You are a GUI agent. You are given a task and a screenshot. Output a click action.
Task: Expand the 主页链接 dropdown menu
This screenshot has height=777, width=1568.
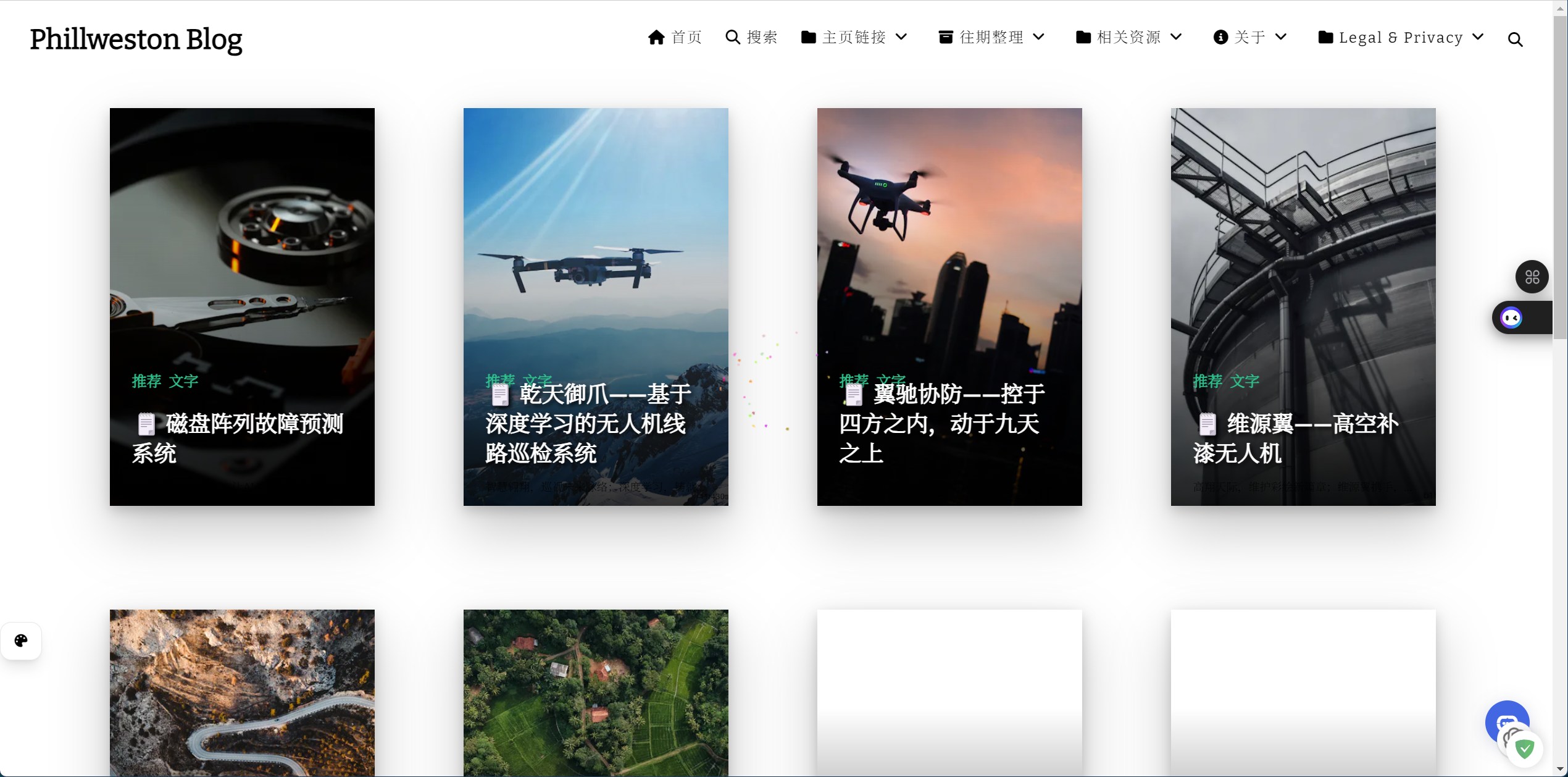854,38
